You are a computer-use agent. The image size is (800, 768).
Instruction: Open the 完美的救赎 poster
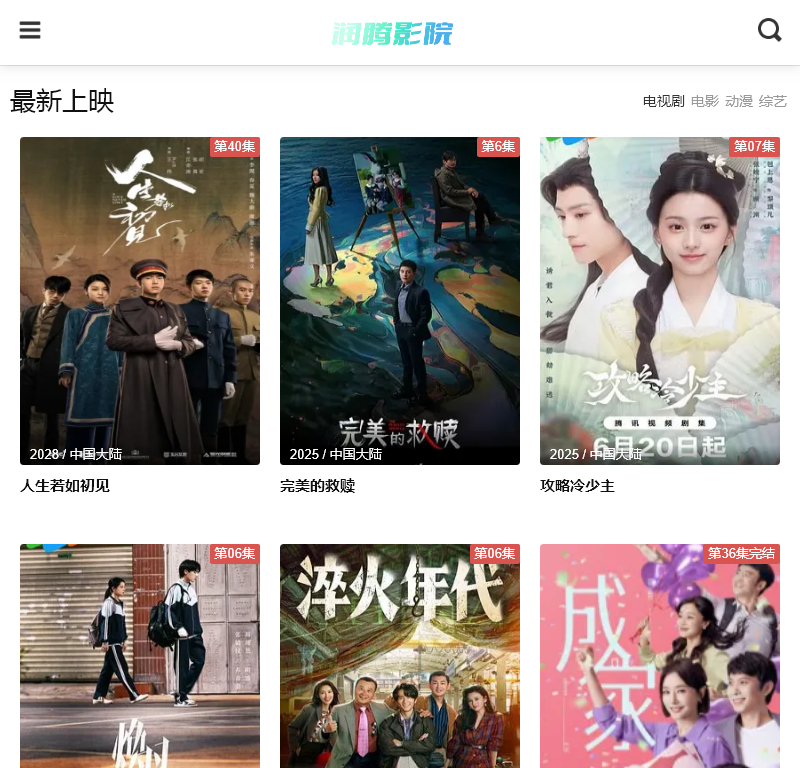(x=400, y=300)
